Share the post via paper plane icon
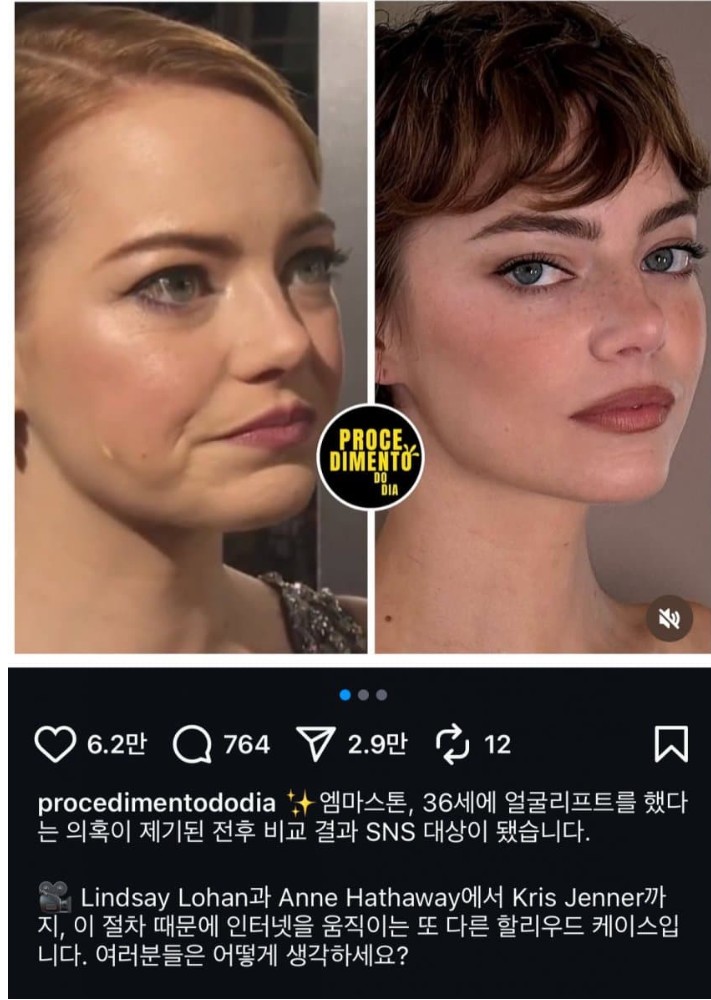 (x=316, y=744)
